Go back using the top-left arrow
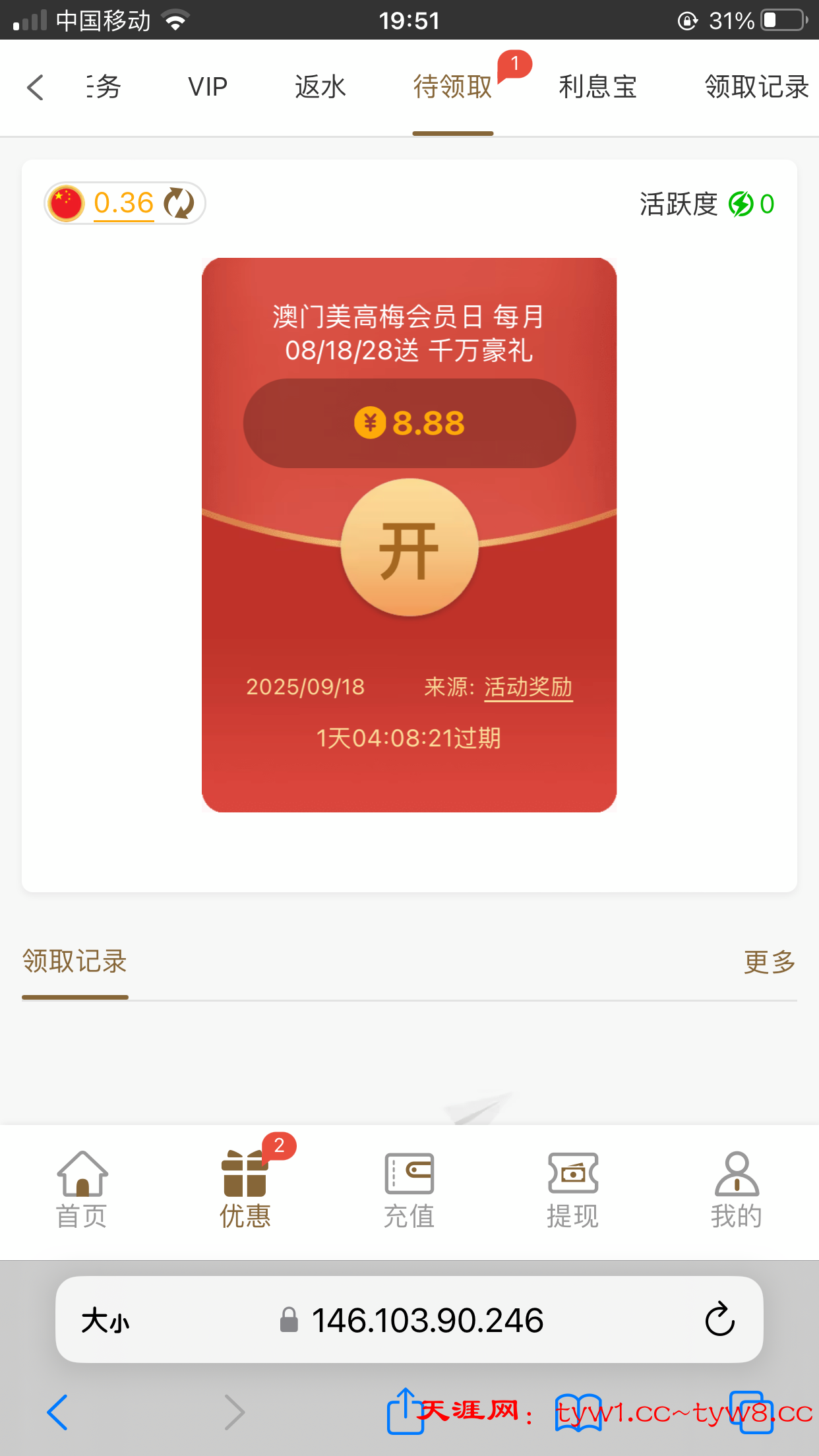 pos(36,87)
